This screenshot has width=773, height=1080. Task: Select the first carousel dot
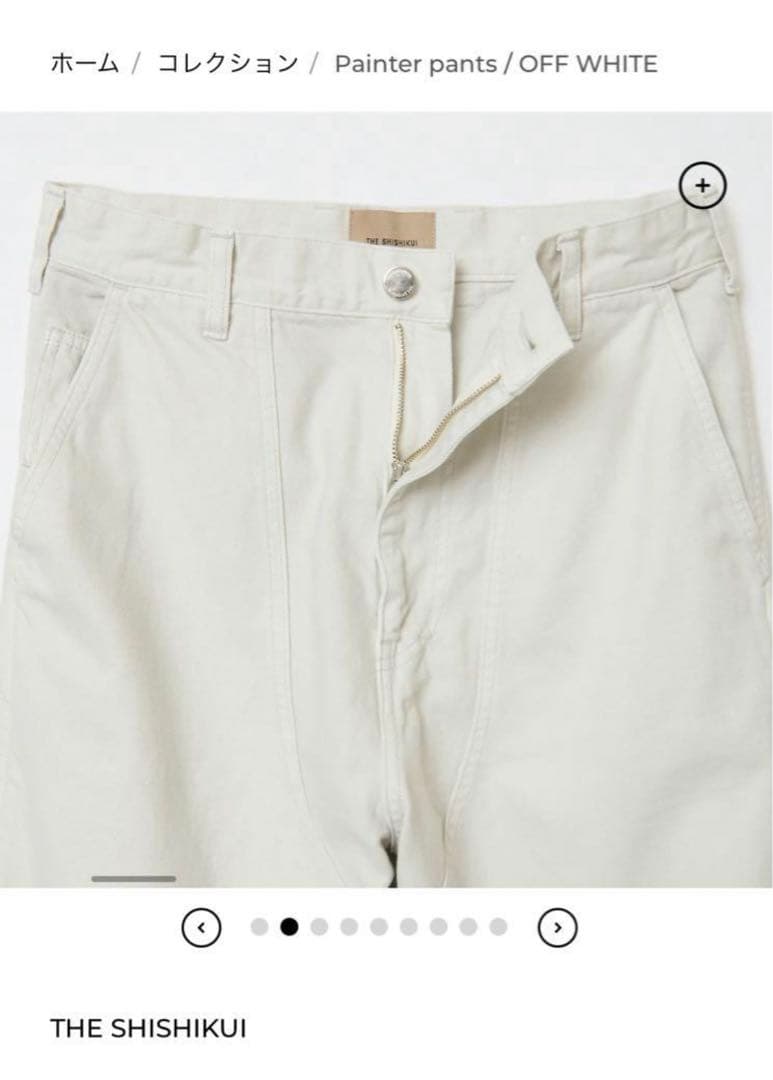pos(259,927)
